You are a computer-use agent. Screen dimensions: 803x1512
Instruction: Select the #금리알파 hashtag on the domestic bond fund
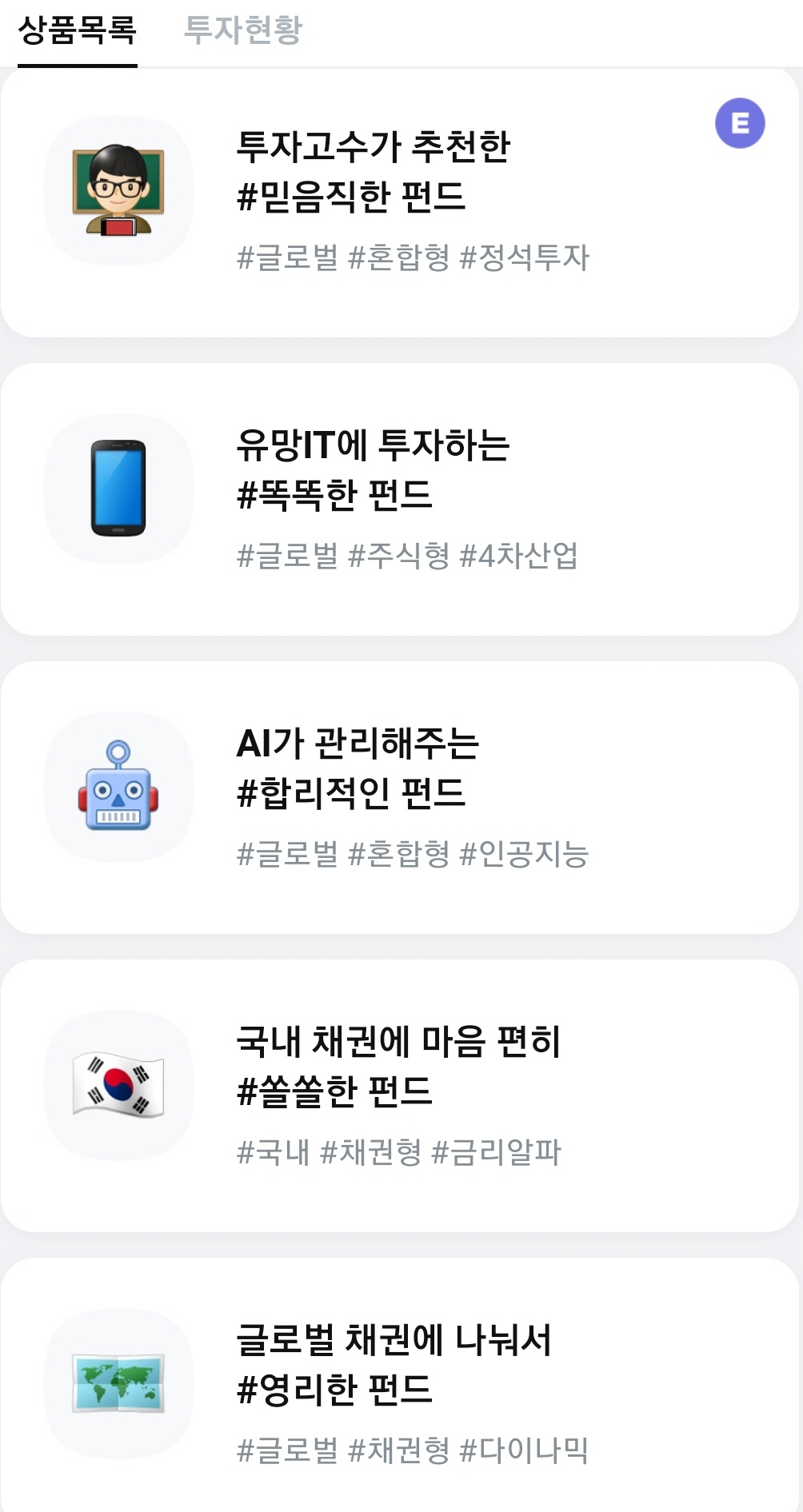pos(501,1150)
